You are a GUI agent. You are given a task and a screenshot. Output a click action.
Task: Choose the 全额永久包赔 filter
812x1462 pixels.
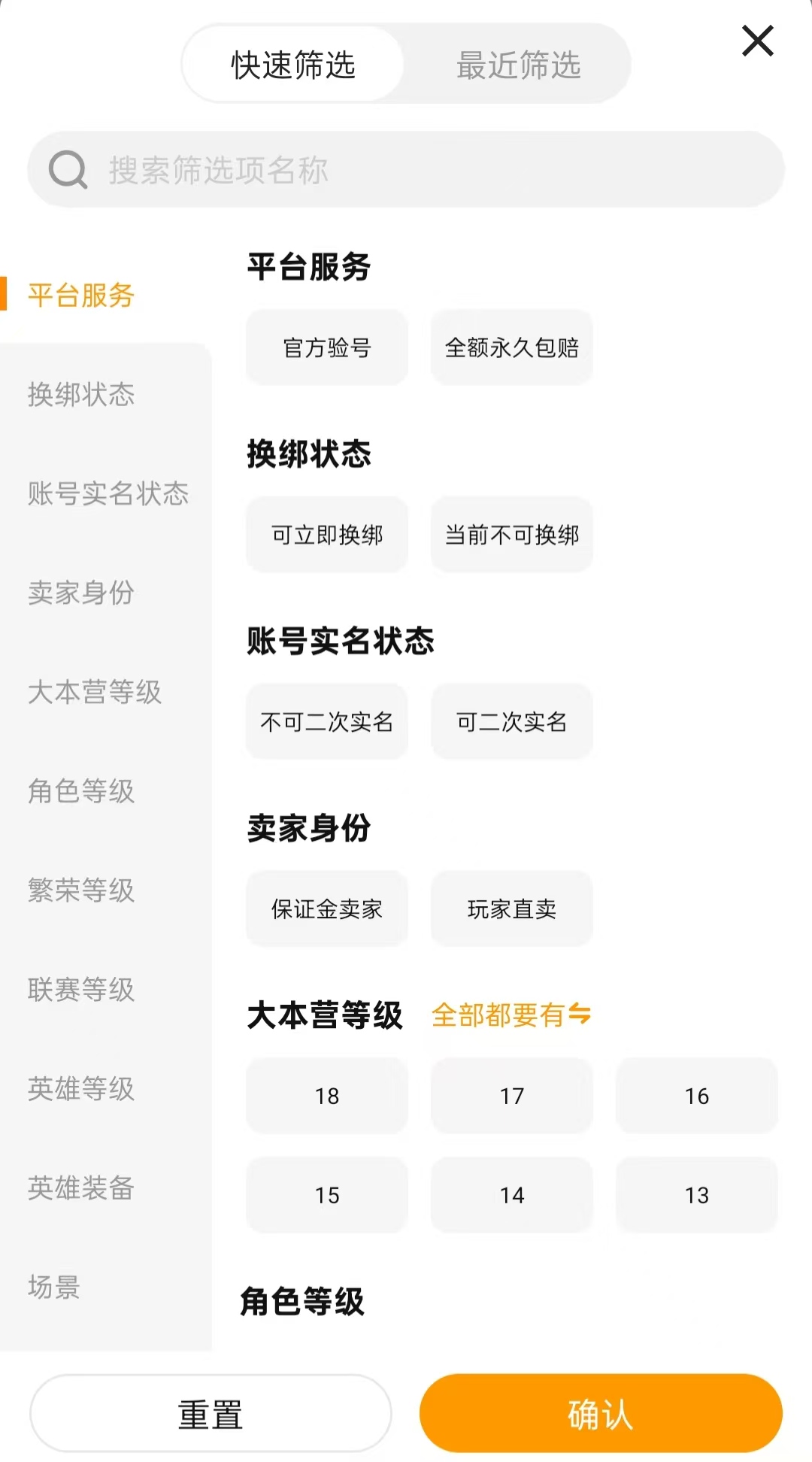(x=512, y=347)
